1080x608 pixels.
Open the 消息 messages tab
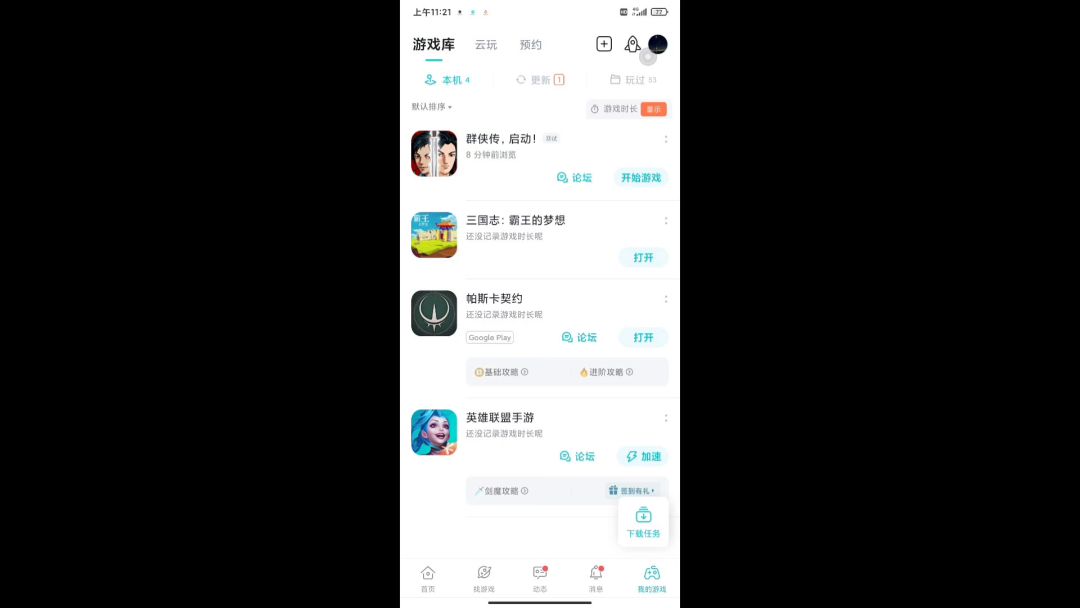pyautogui.click(x=596, y=578)
